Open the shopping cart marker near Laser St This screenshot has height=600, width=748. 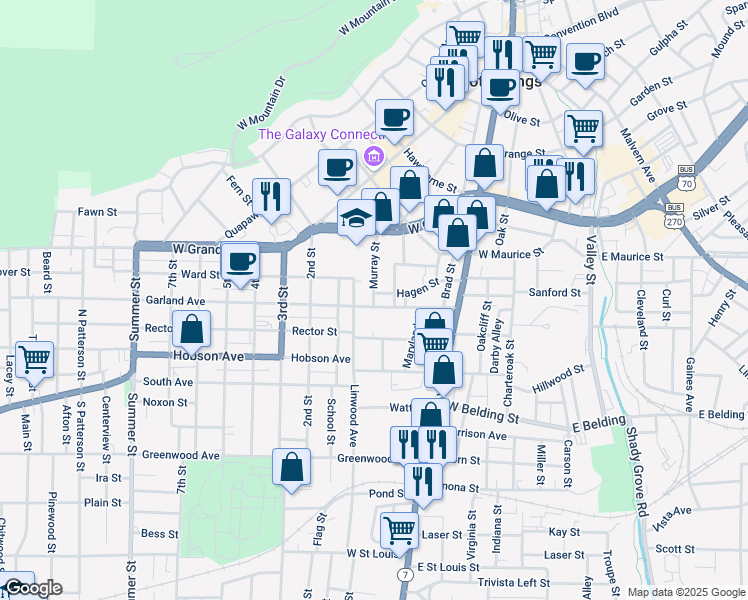tap(399, 530)
